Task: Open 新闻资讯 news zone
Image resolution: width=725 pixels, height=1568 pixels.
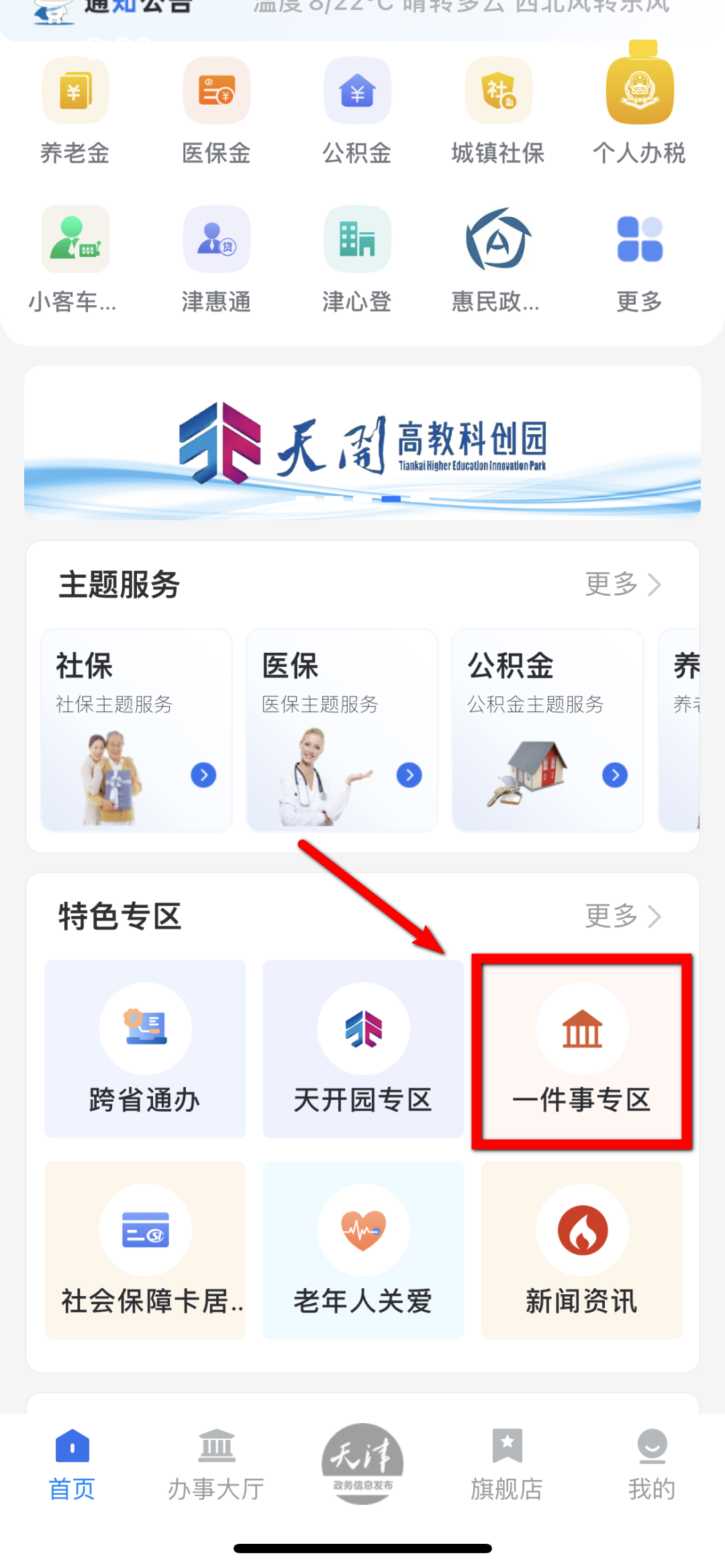Action: pos(581,1250)
